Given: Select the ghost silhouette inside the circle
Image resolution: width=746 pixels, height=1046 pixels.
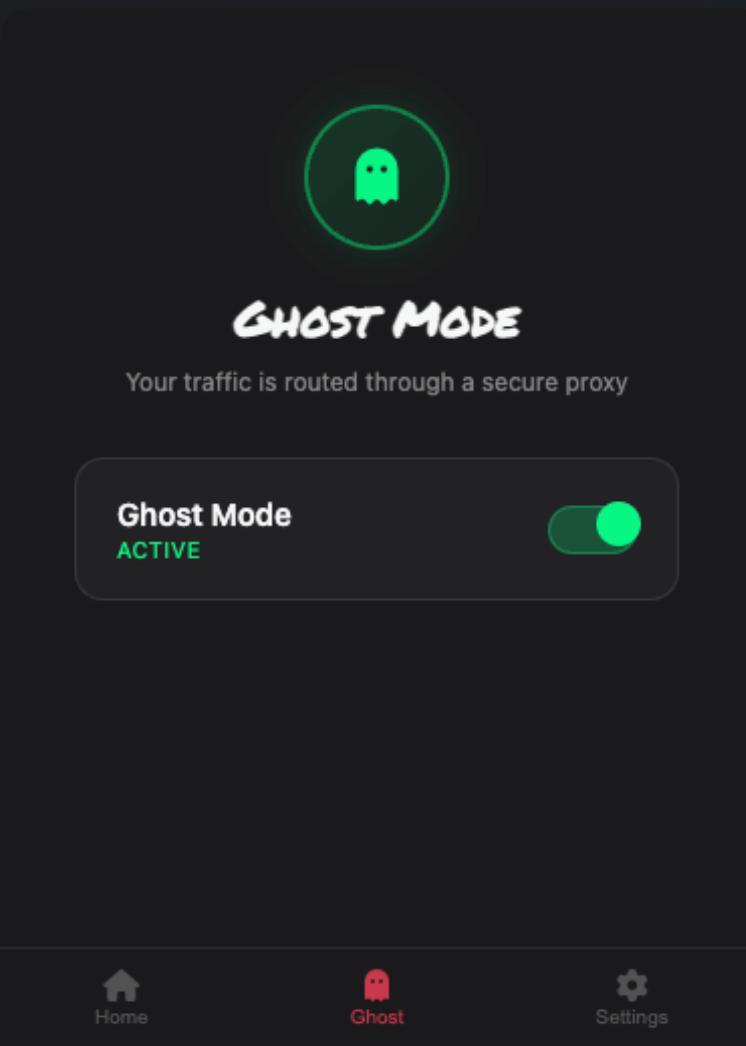Looking at the screenshot, I should pyautogui.click(x=376, y=176).
